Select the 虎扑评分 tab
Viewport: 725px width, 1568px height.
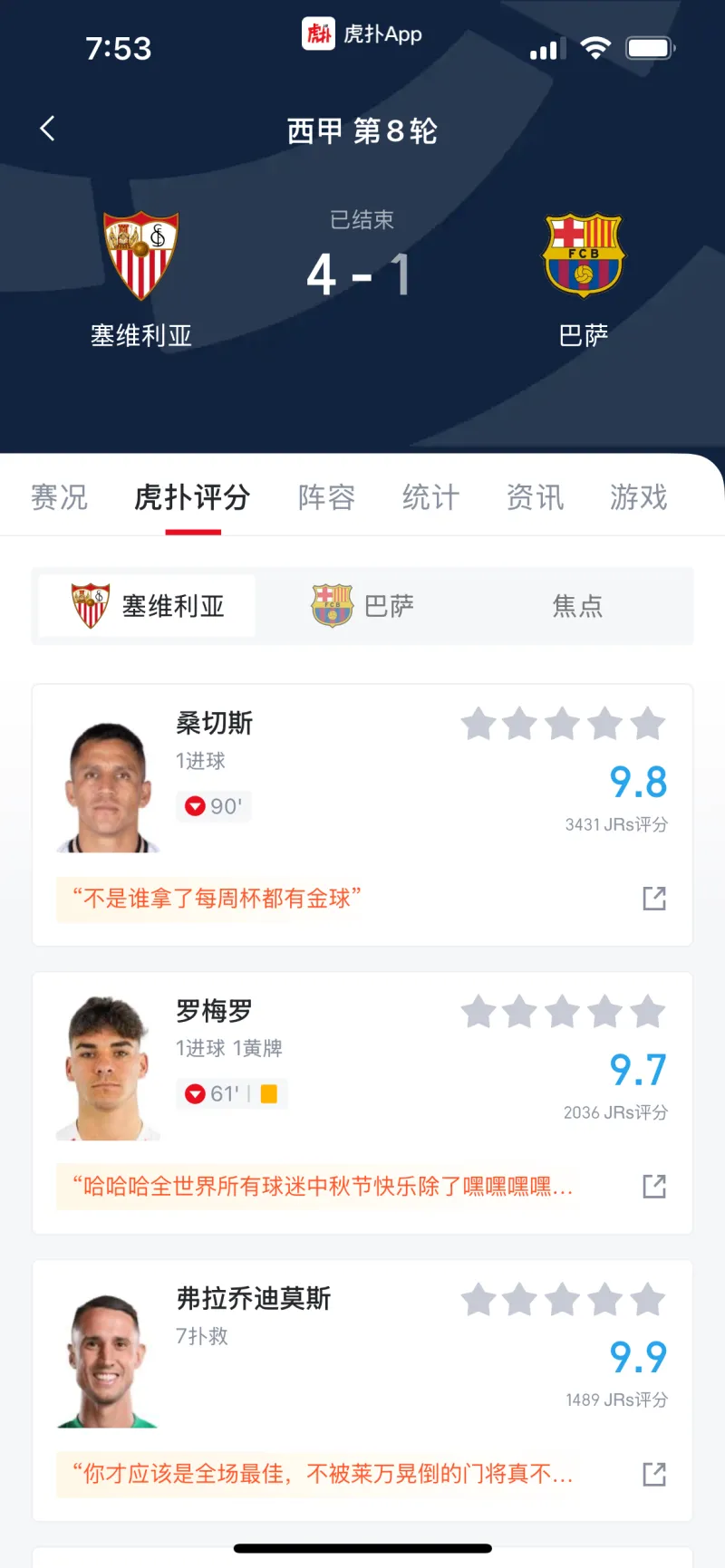[192, 497]
